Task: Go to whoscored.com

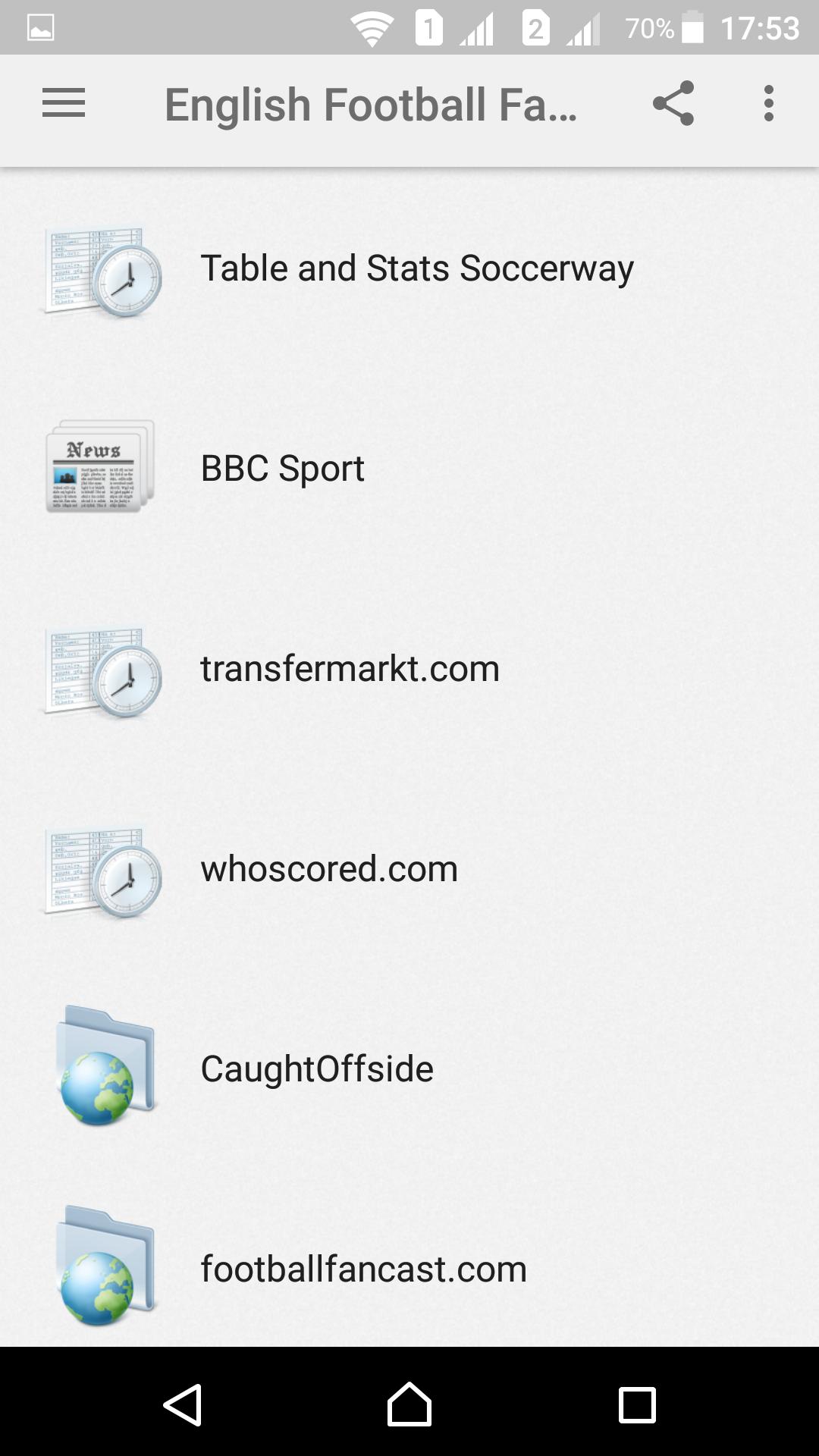Action: click(329, 869)
